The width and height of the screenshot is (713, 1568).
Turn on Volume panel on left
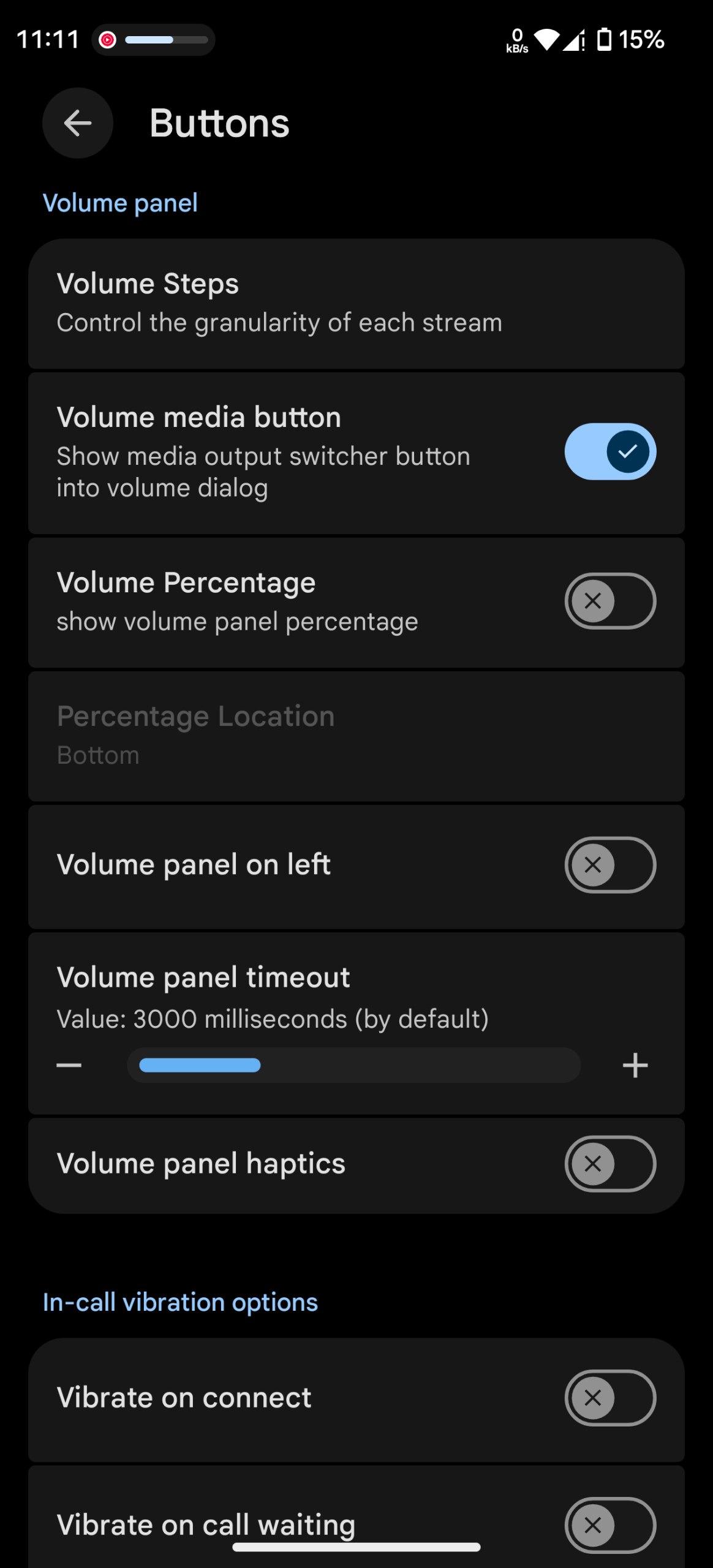(609, 865)
